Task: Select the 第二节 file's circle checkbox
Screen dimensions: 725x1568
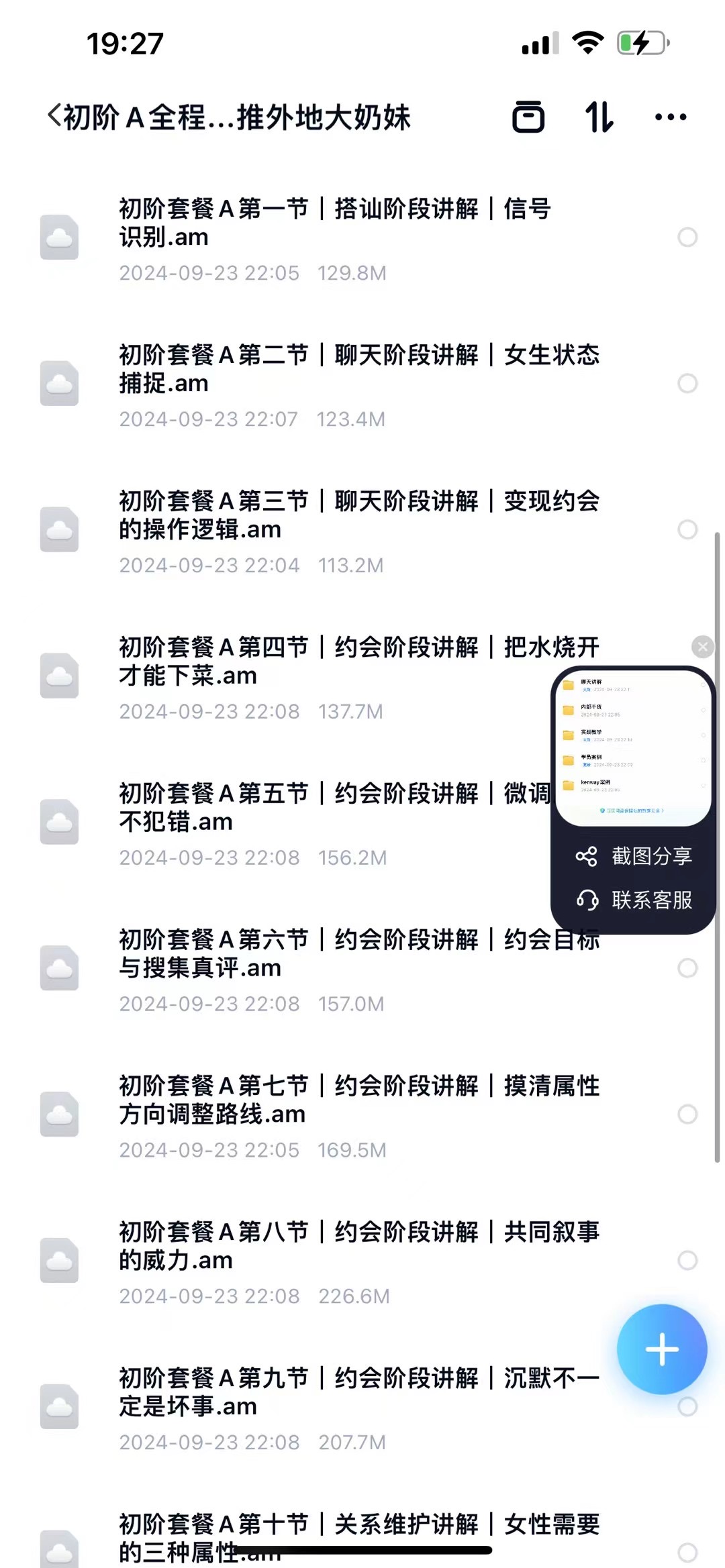Action: click(687, 383)
